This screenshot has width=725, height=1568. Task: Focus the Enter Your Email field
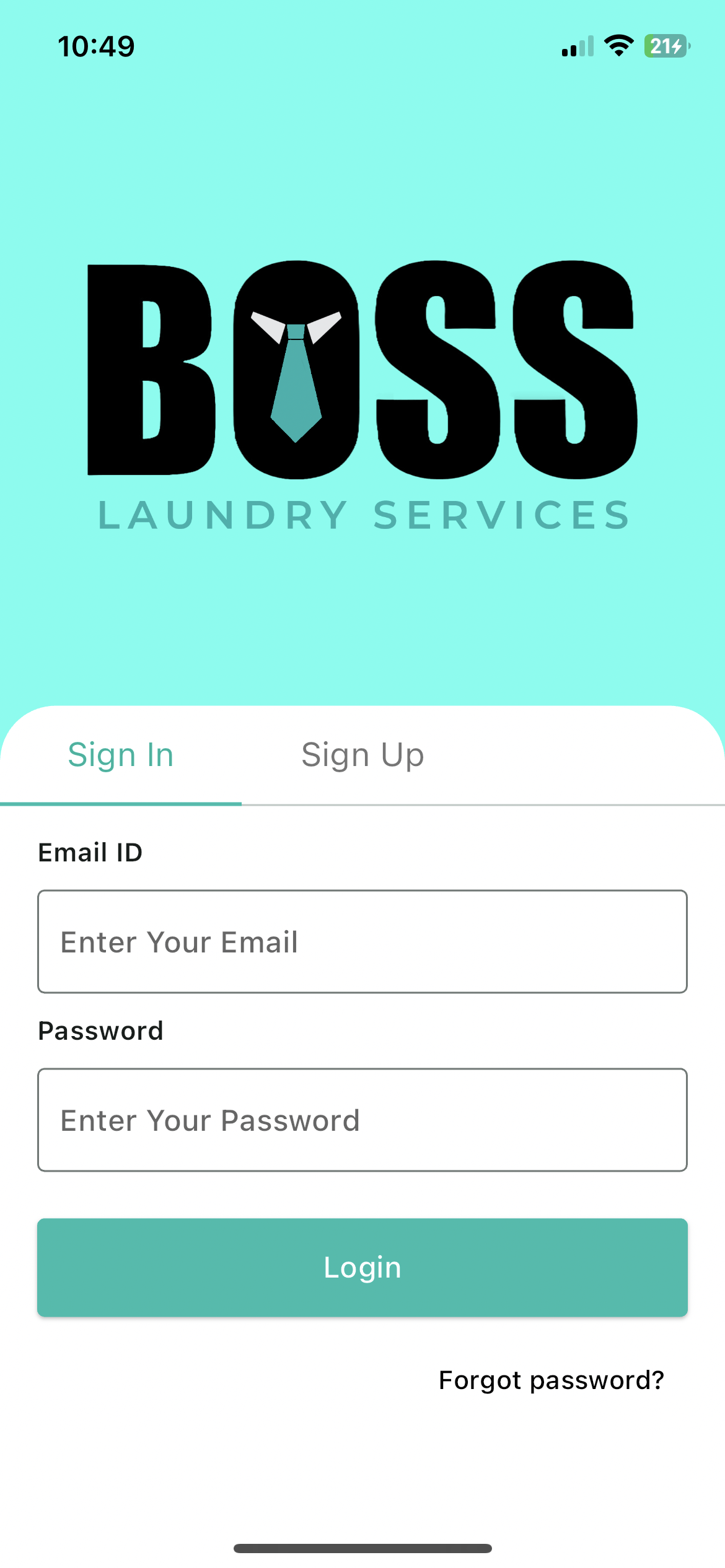[x=362, y=941]
